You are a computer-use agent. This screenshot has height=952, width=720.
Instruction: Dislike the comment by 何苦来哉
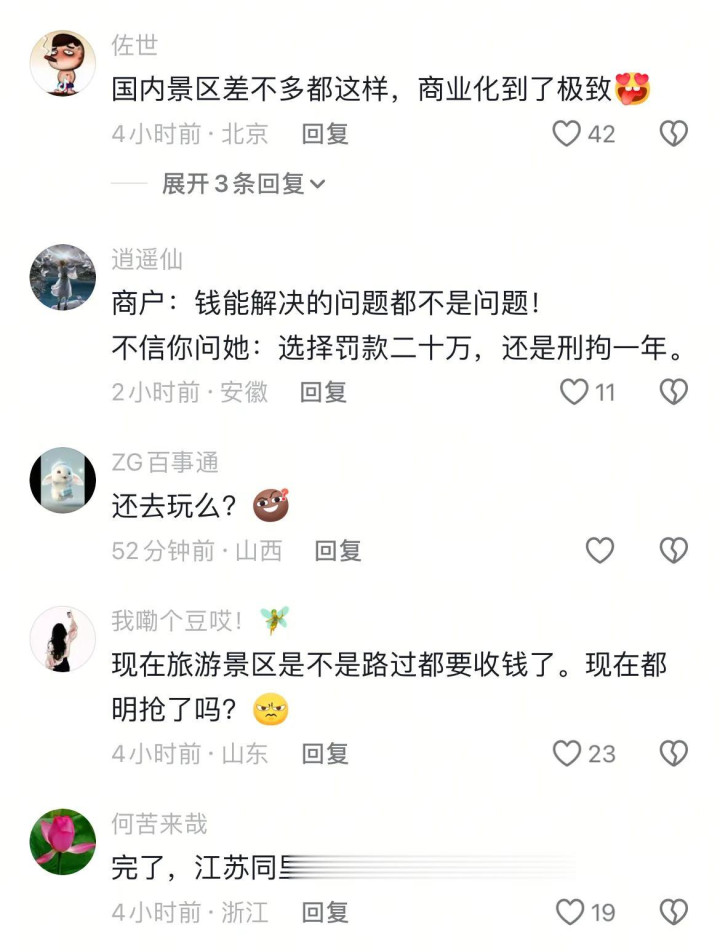tap(674, 912)
